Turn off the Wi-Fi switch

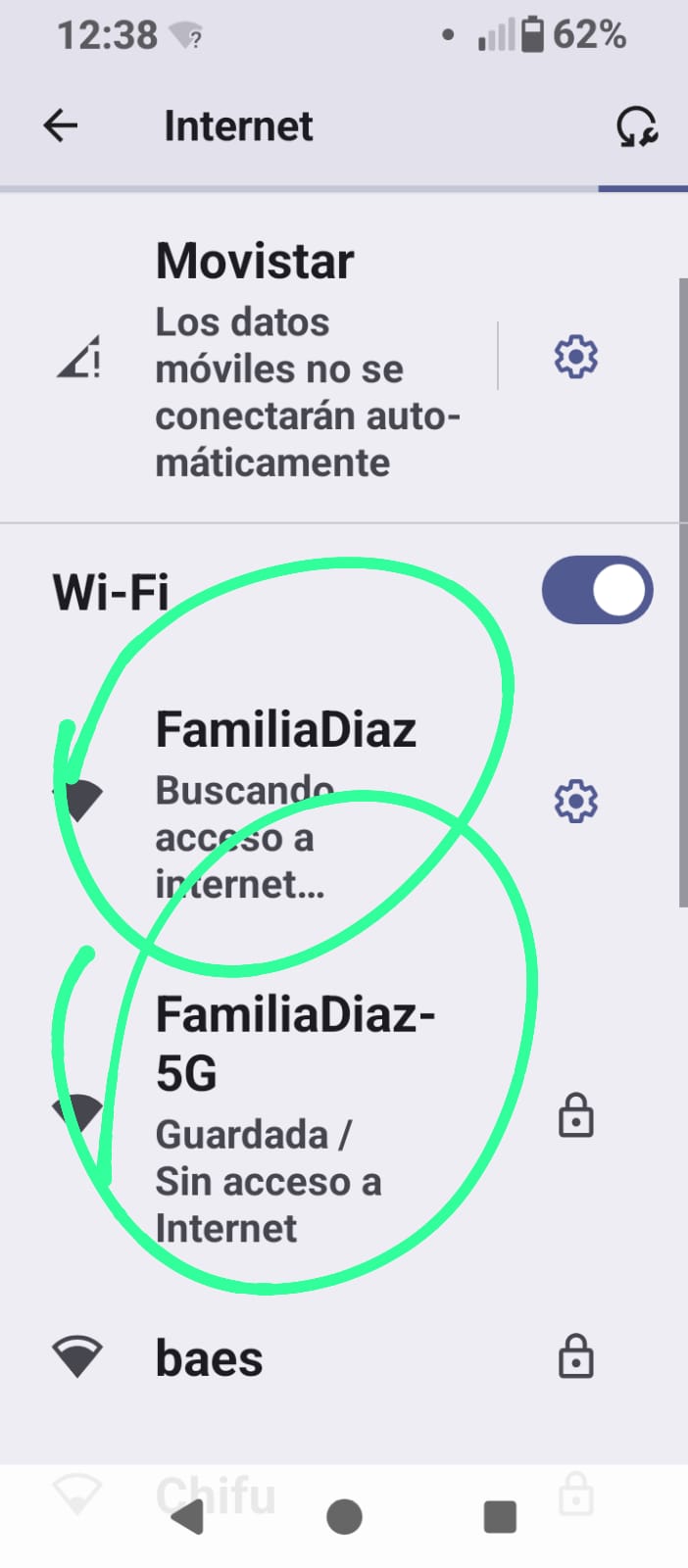point(597,591)
